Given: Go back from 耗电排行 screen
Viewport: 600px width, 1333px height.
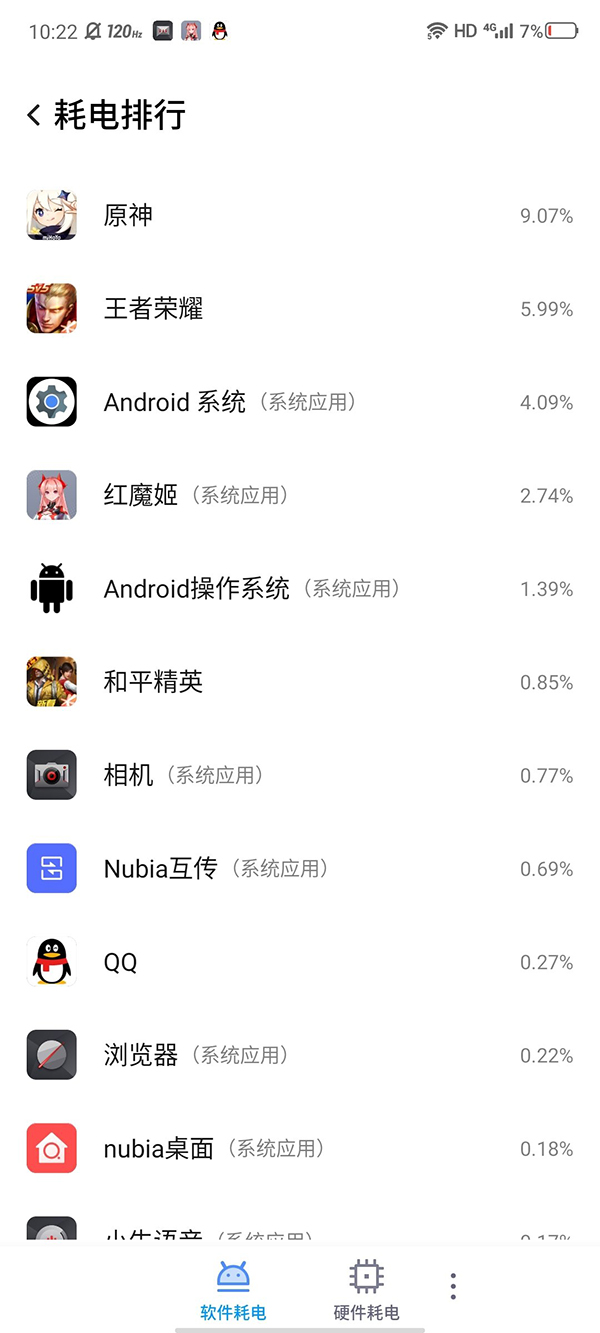Looking at the screenshot, I should point(34,115).
